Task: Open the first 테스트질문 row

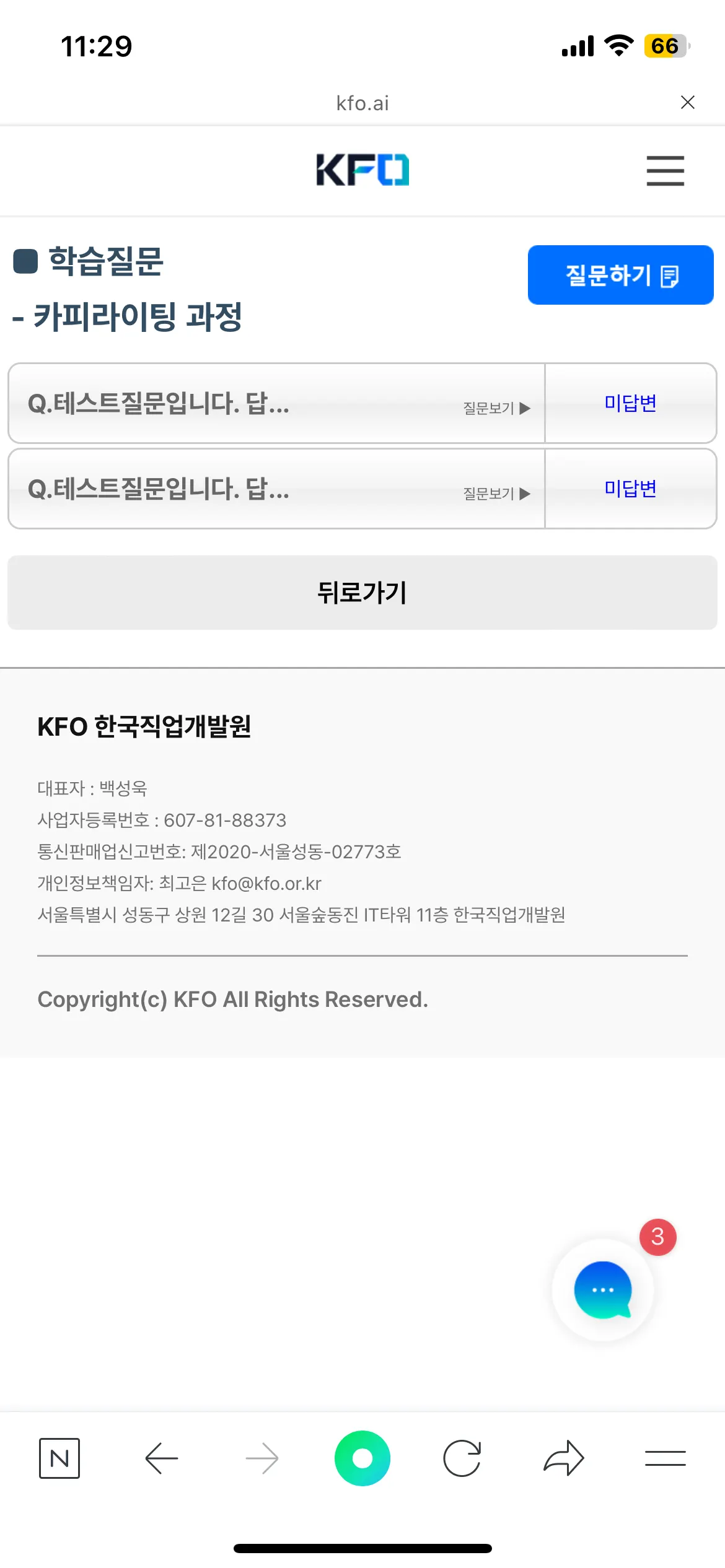Action: pos(276,404)
